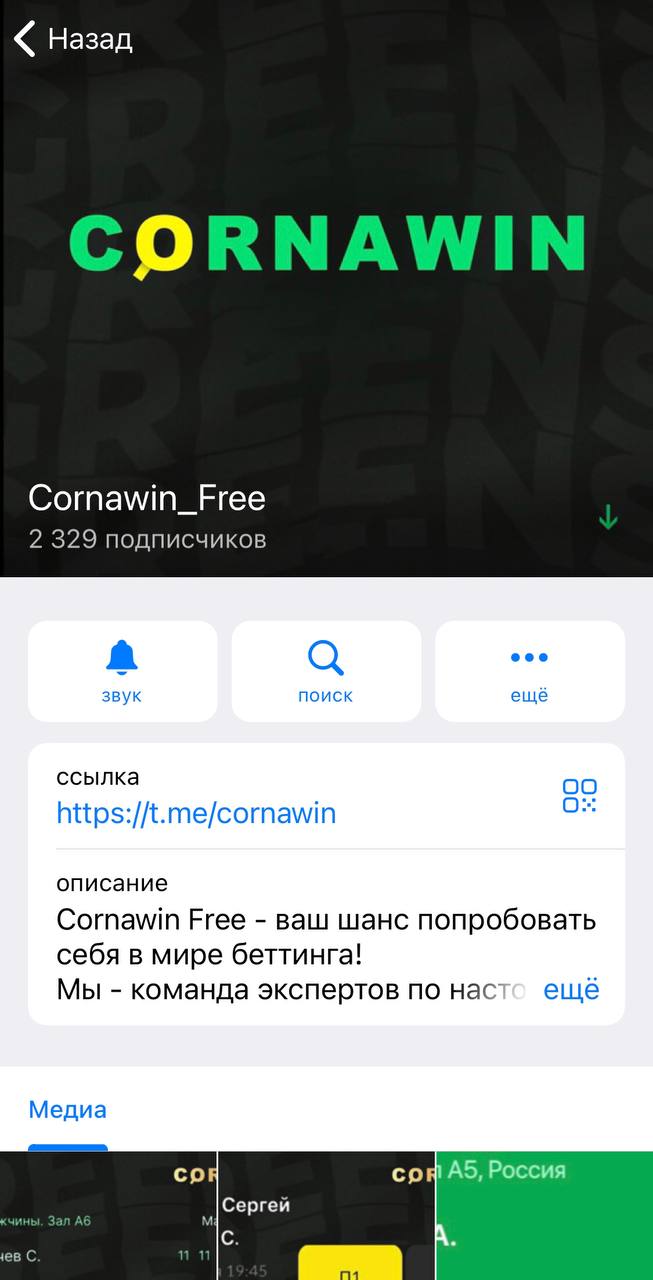Open media tile mentioning Зал А6
Image resolution: width=653 pixels, height=1280 pixels.
tap(108, 1215)
